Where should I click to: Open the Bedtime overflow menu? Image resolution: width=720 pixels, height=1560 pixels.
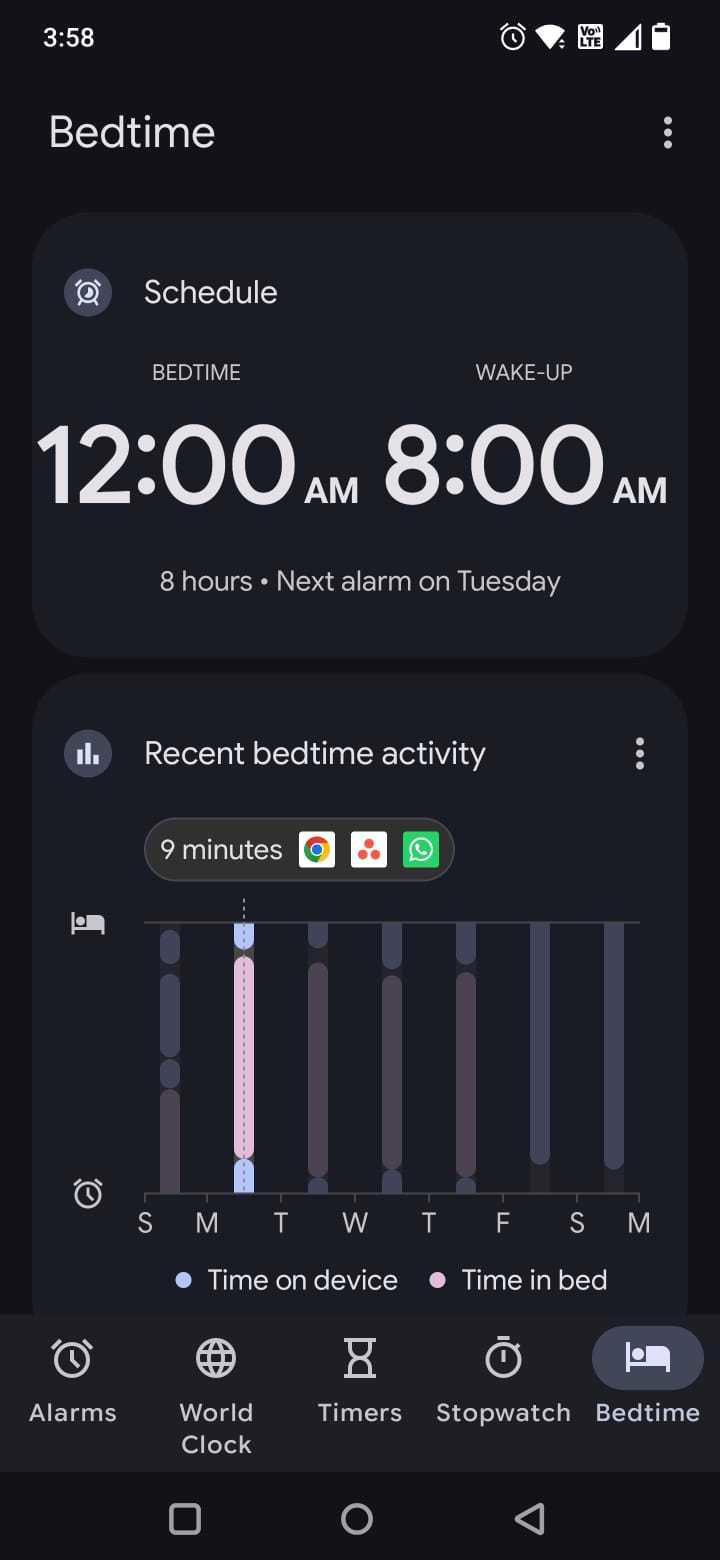coord(667,133)
